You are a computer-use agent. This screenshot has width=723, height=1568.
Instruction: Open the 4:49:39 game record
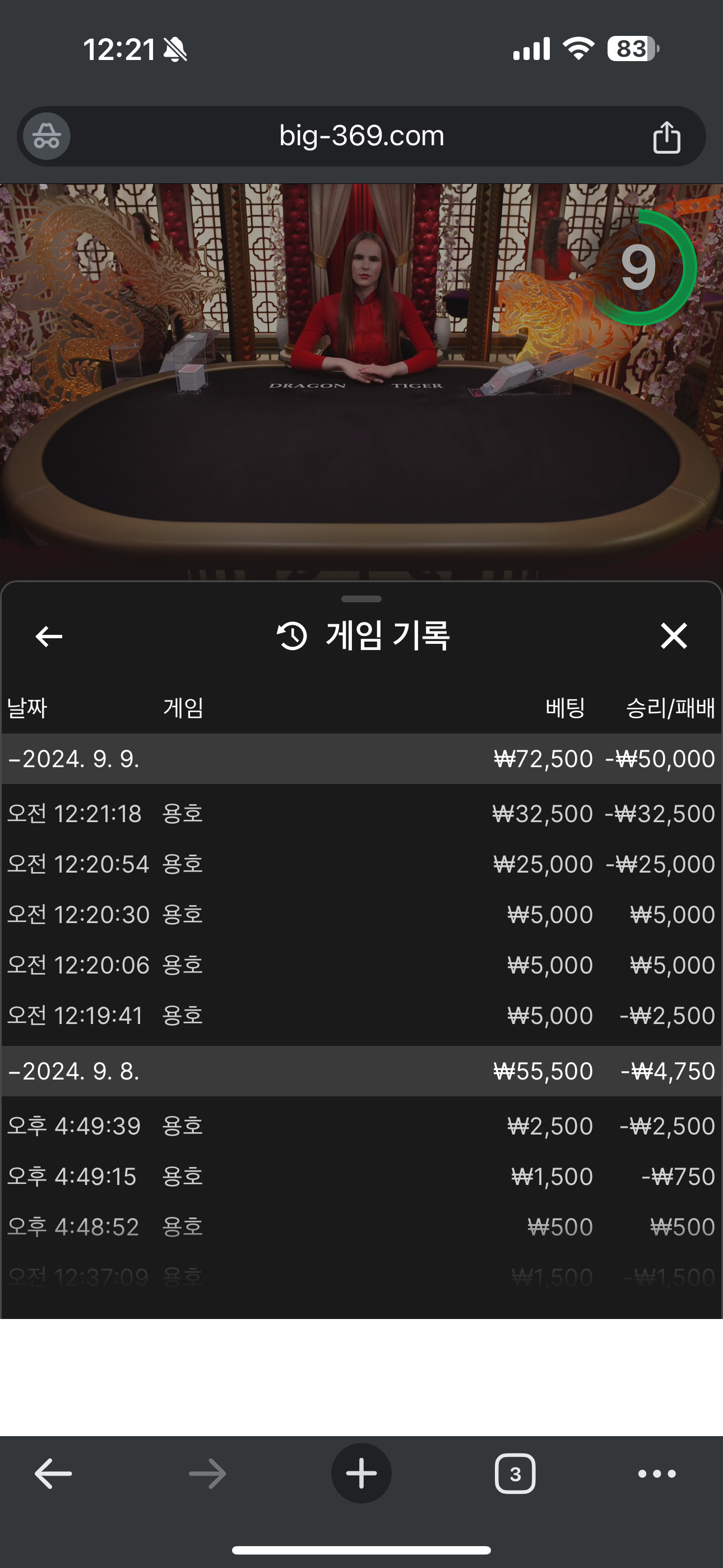(361, 1126)
